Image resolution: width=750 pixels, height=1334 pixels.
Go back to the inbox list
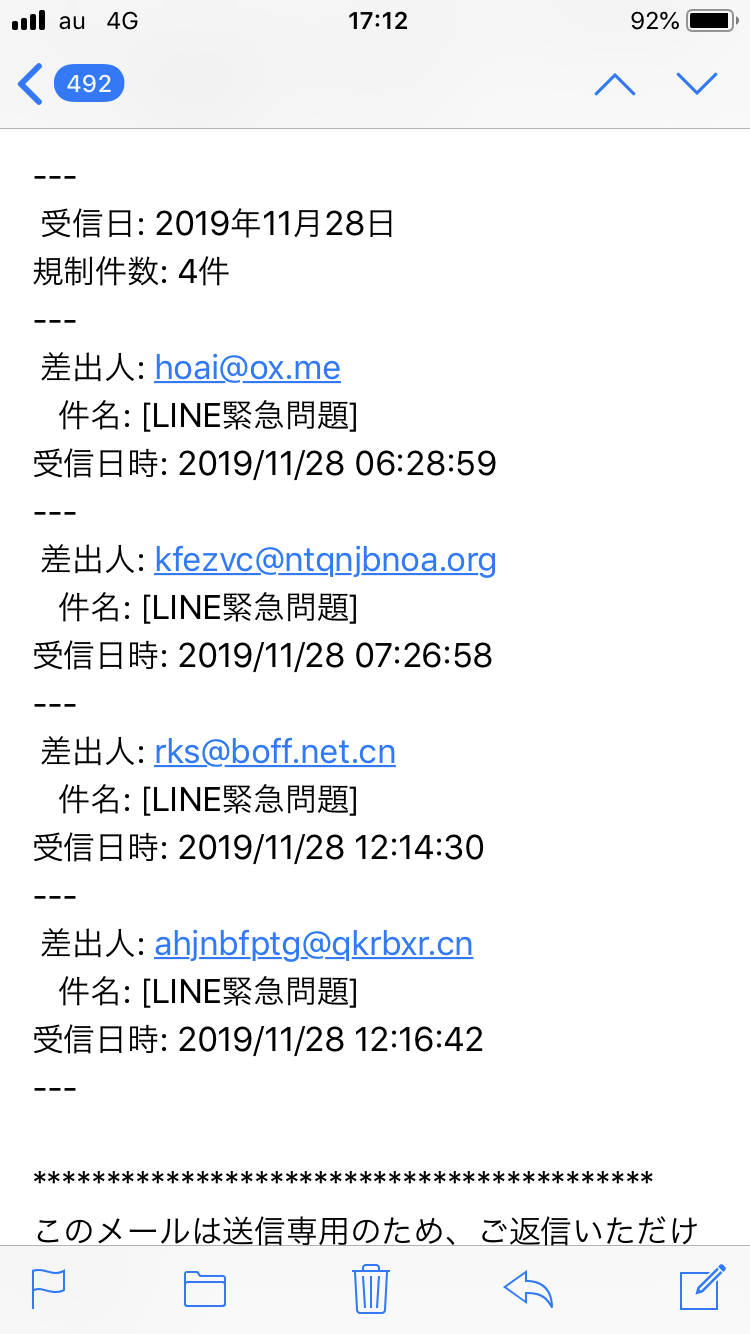tap(70, 84)
